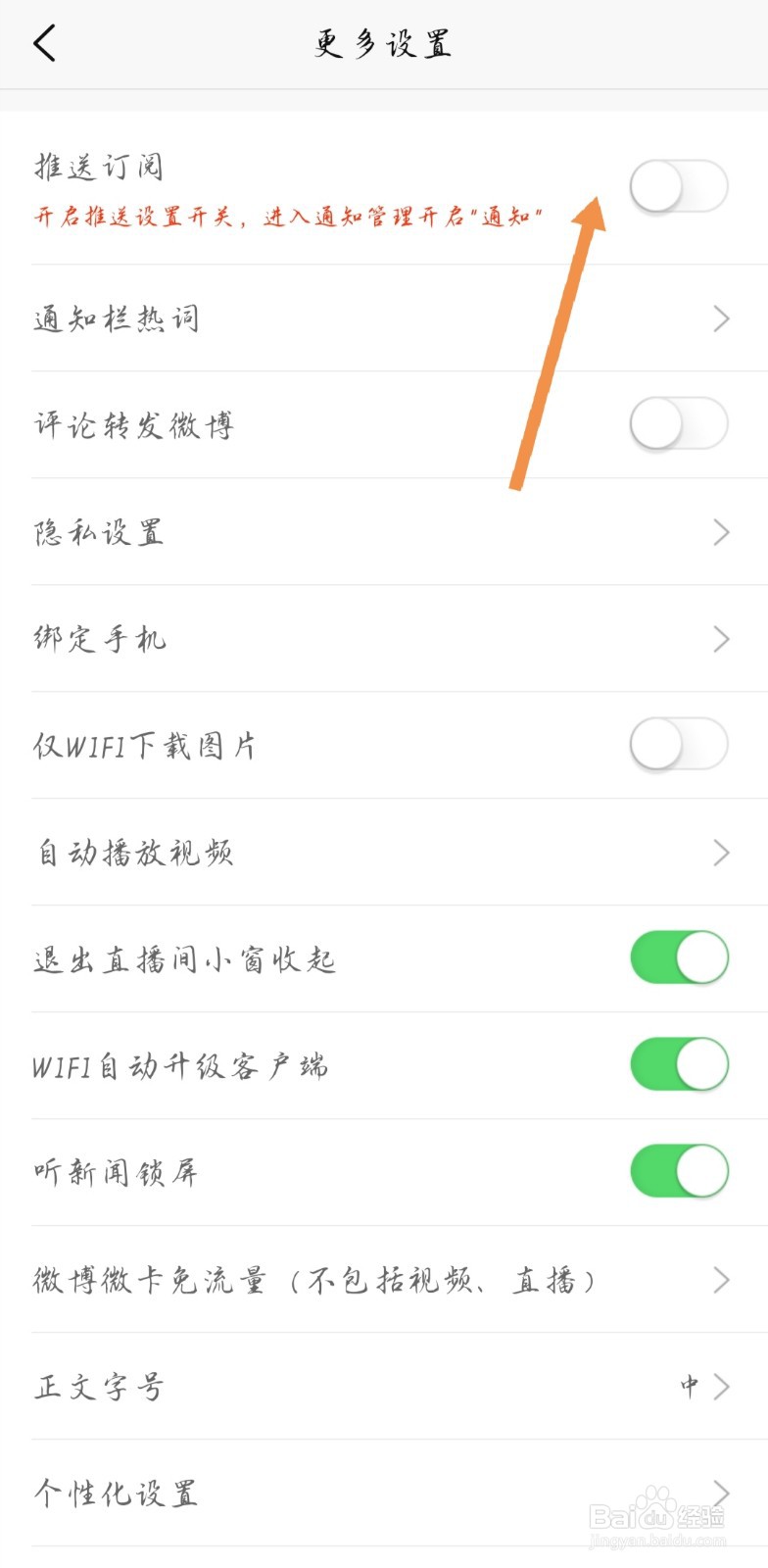Enable the 推送订阅 switch
768x1568 pixels.
679,186
